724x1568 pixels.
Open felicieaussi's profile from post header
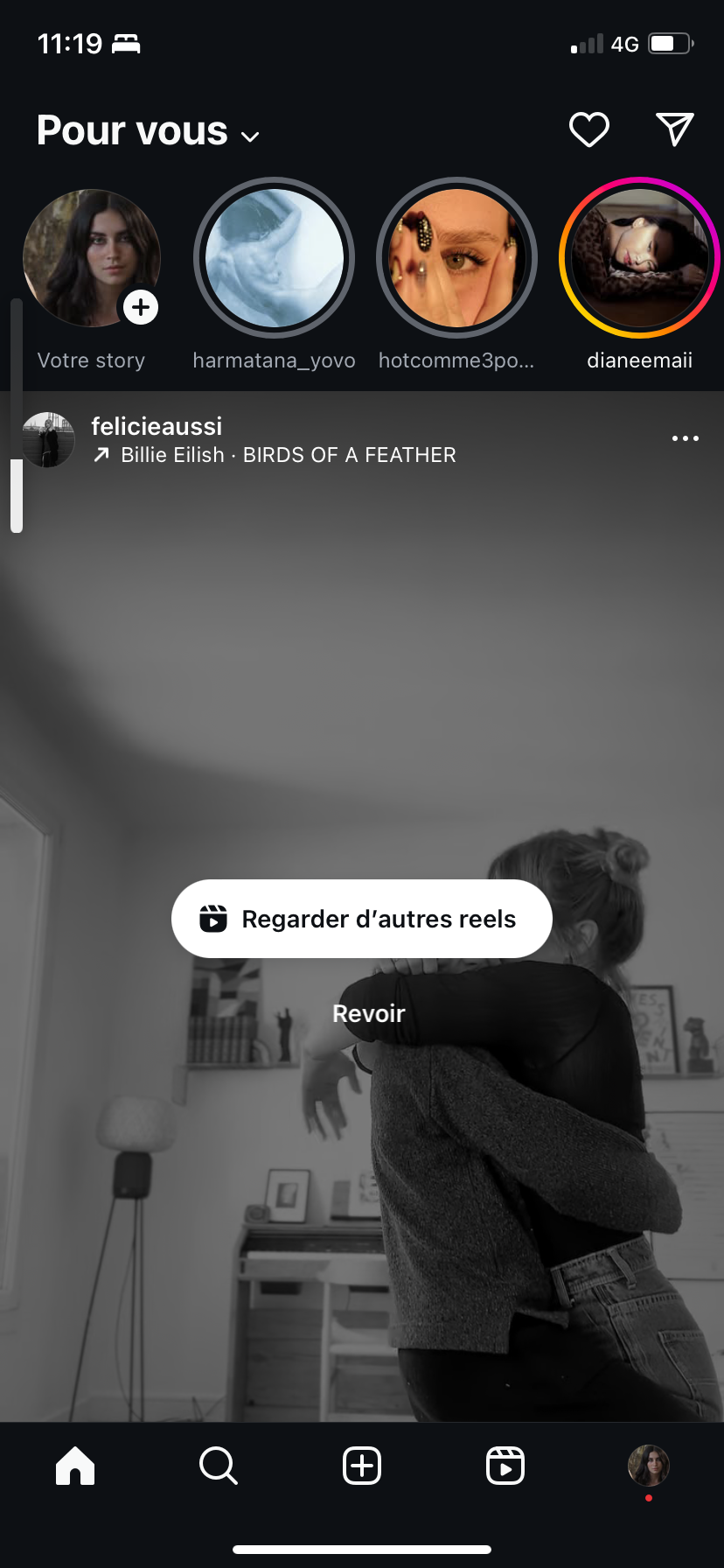pos(157,426)
